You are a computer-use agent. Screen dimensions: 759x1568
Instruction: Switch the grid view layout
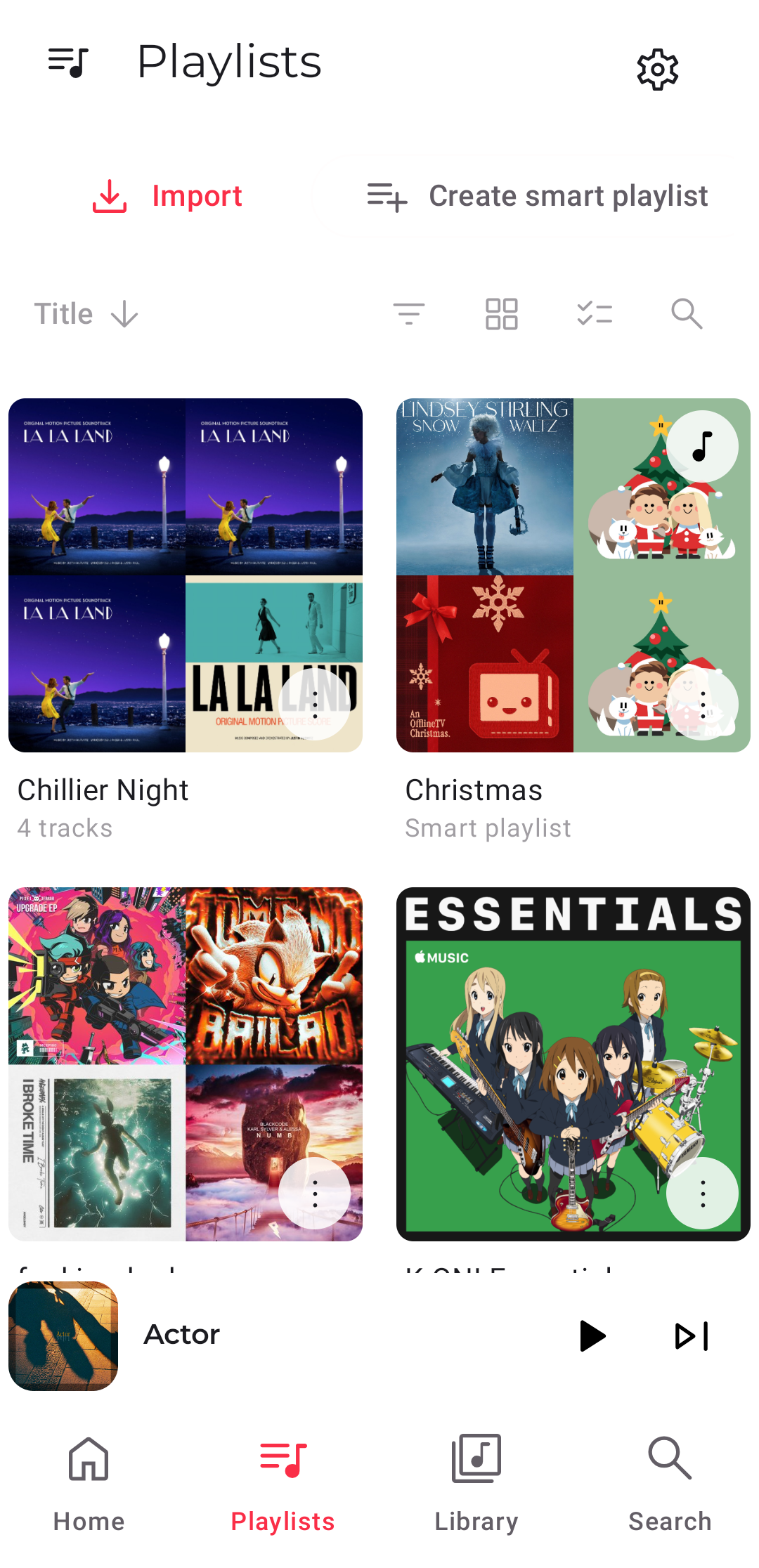(x=501, y=313)
